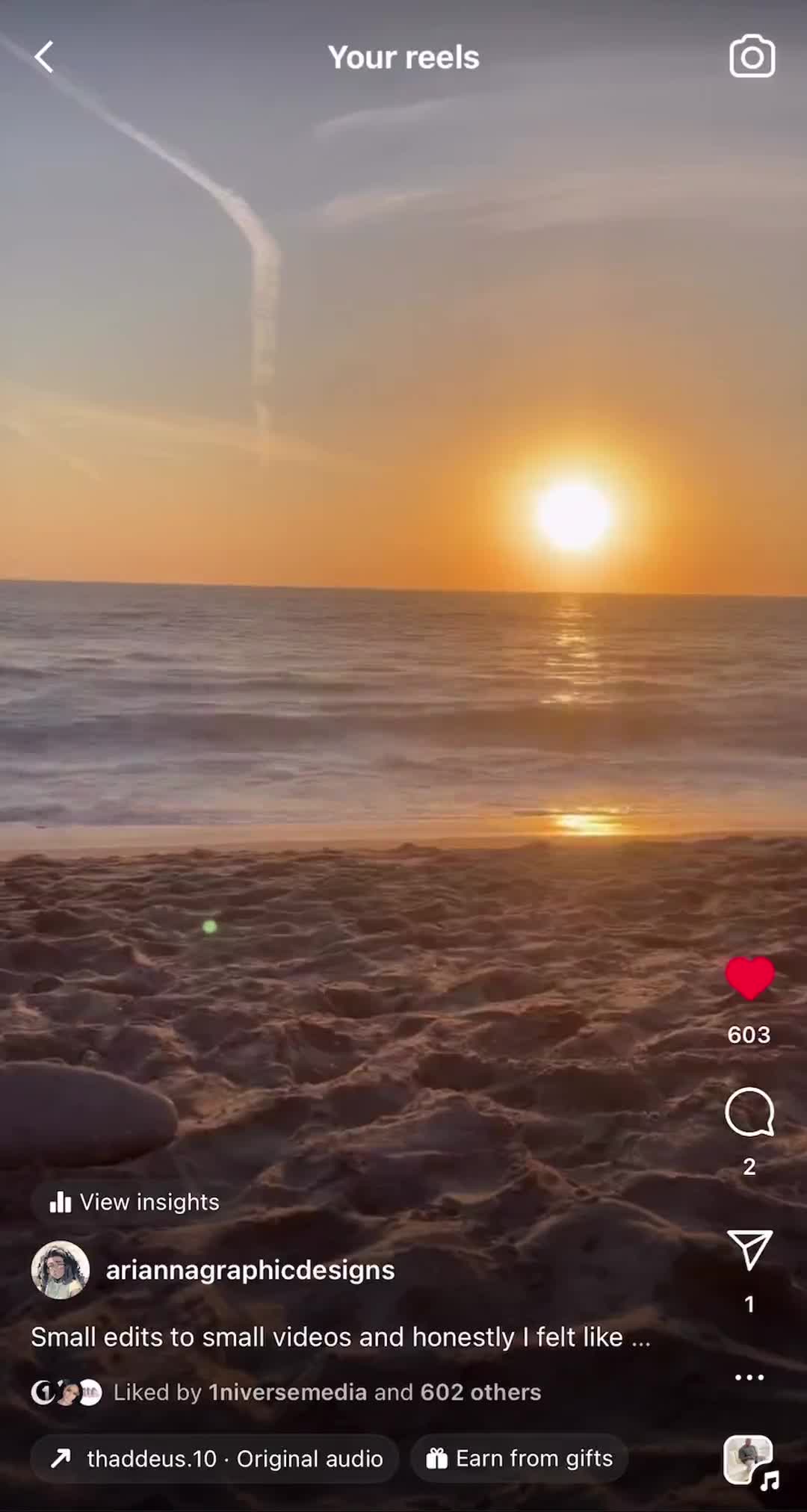Expand the caption starting with Small edits
Image resolution: width=807 pixels, height=1512 pixels.
coord(340,1336)
